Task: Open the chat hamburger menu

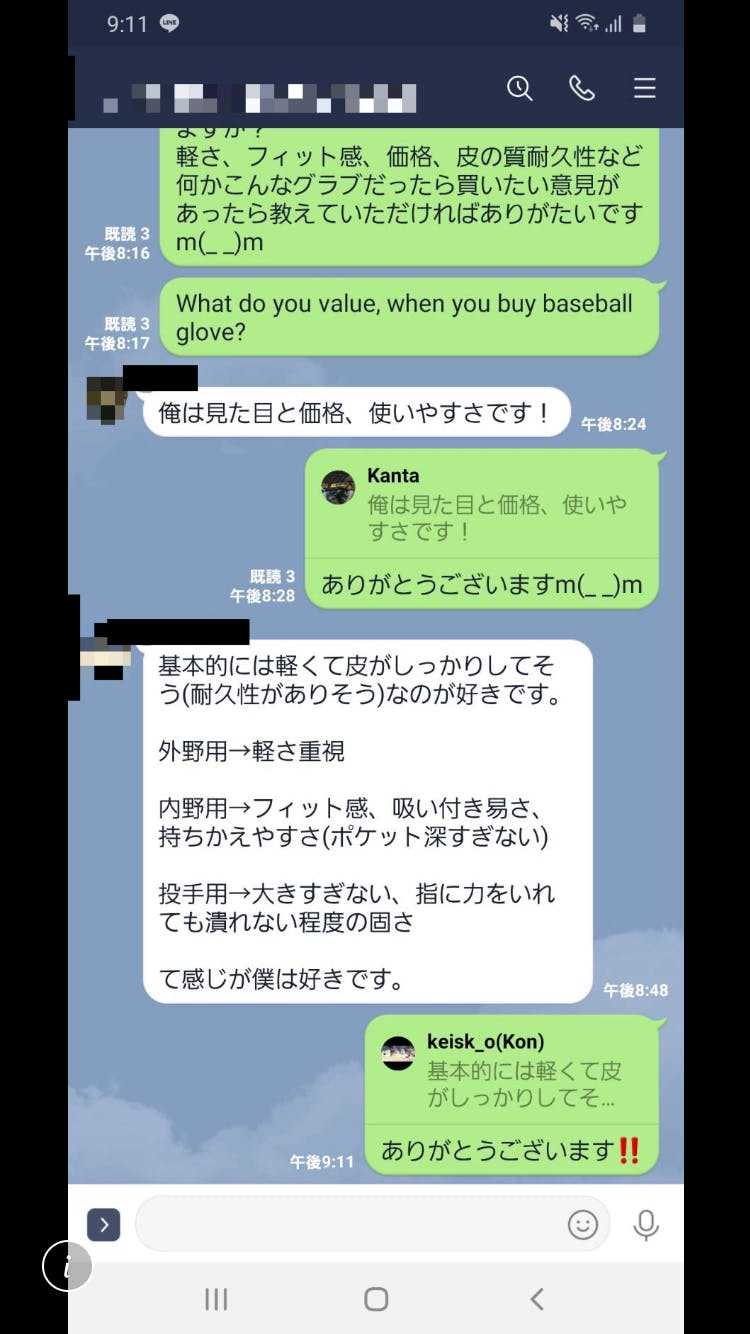Action: tap(645, 88)
